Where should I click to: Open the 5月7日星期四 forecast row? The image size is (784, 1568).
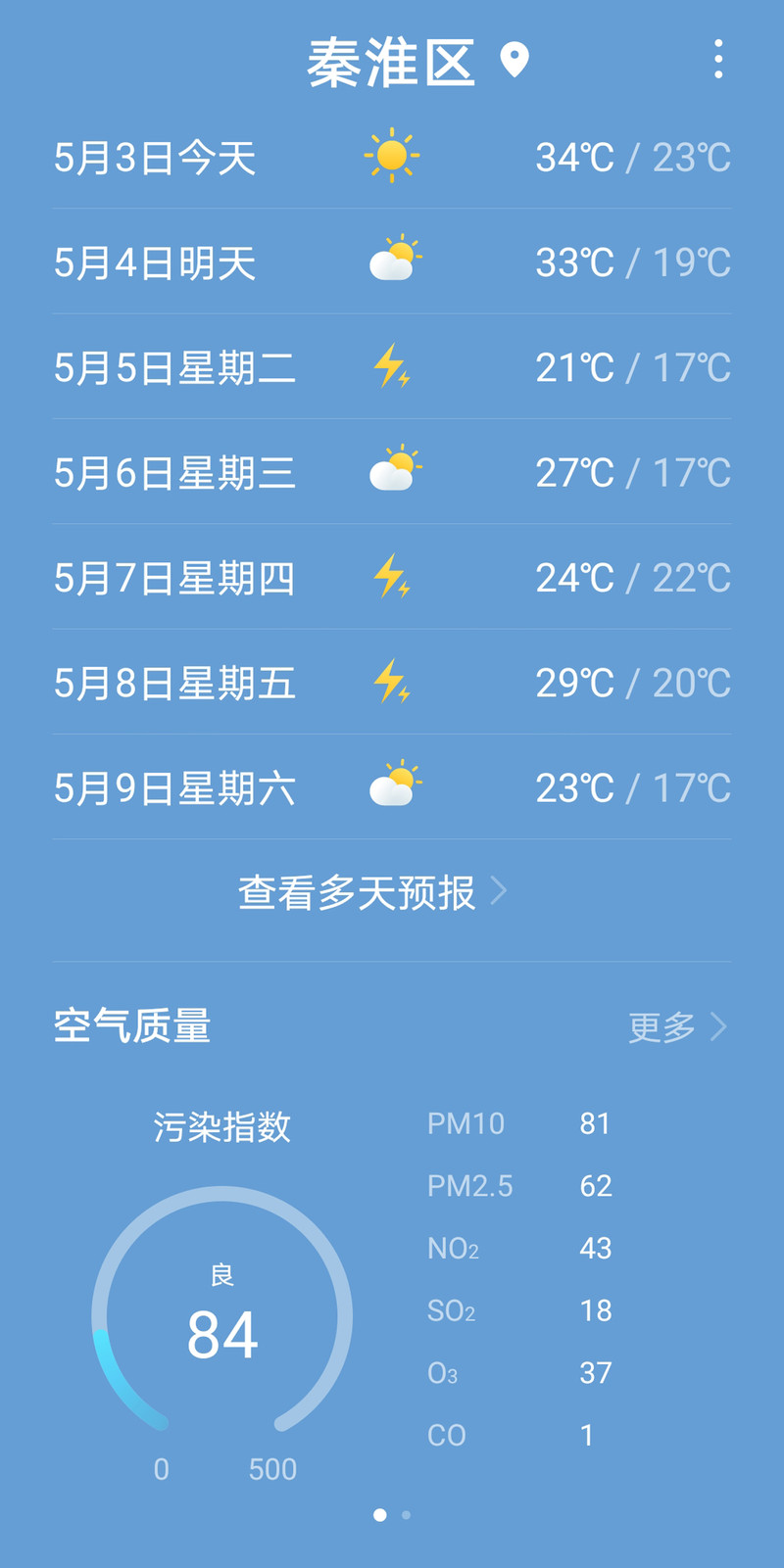[x=392, y=577]
